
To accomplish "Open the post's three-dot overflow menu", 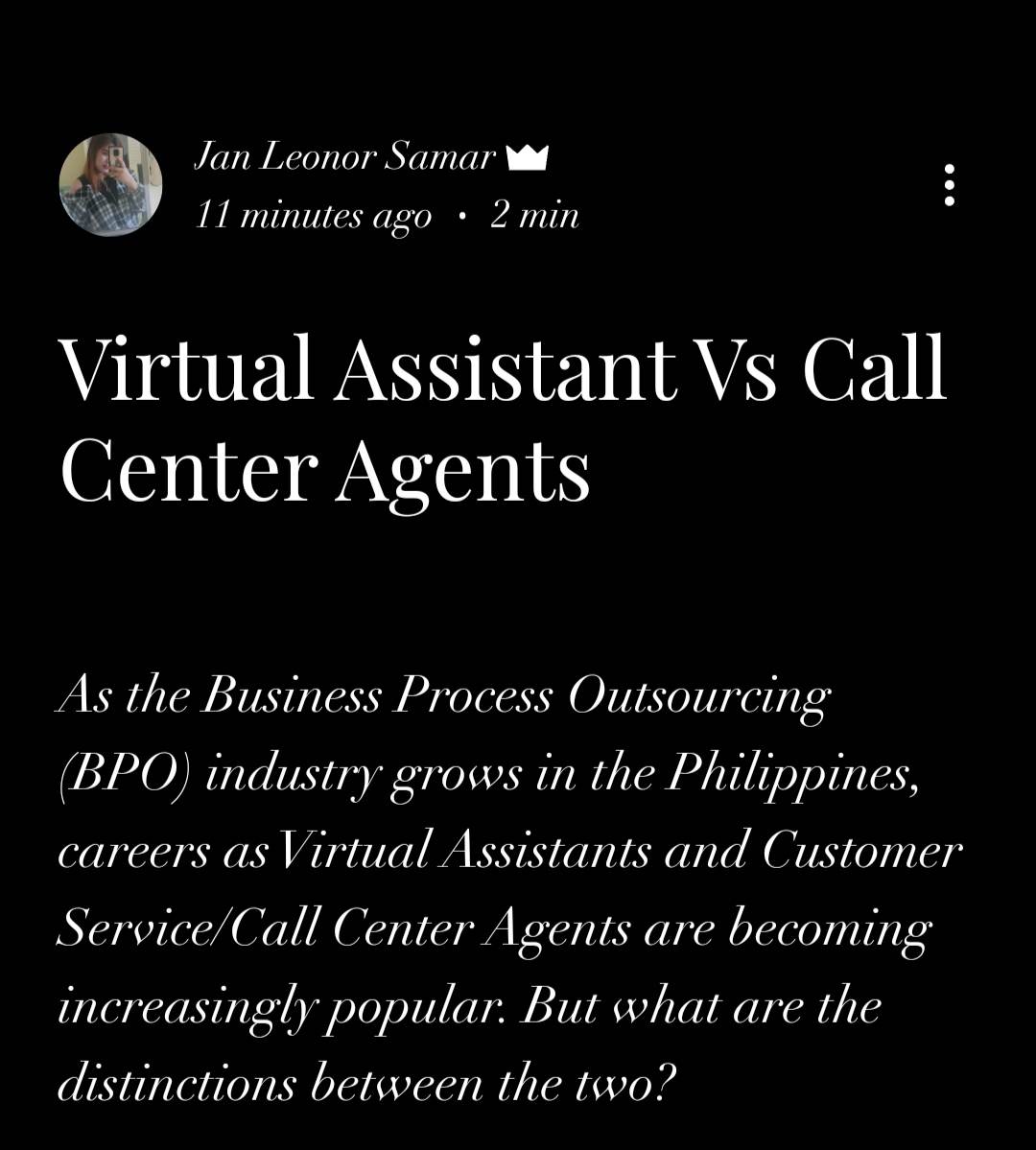I will pos(949,185).
